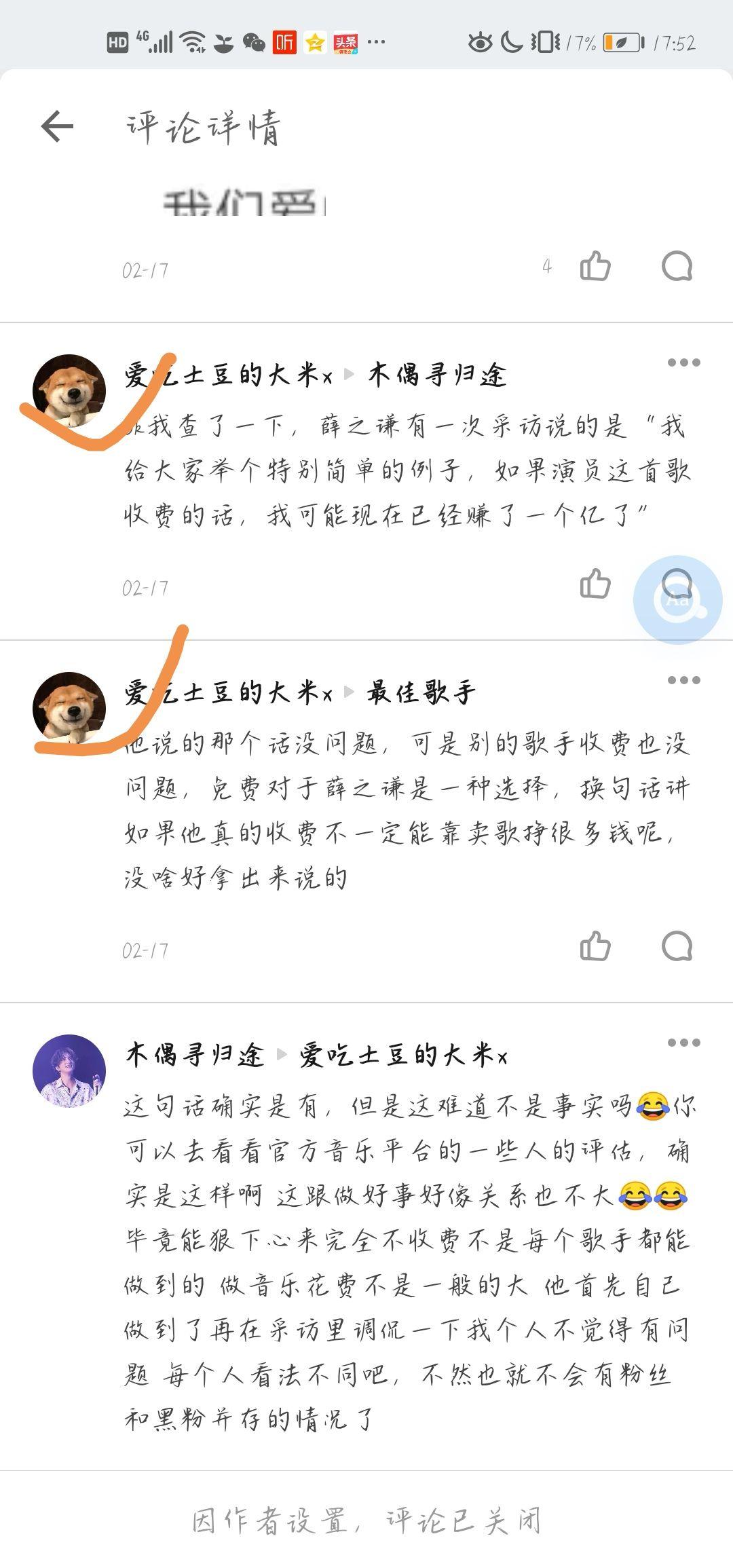This screenshot has height=1568, width=733.
Task: Open 爱吃土豆的大米x avatar on 薛之谦采访 comment
Action: click(69, 390)
